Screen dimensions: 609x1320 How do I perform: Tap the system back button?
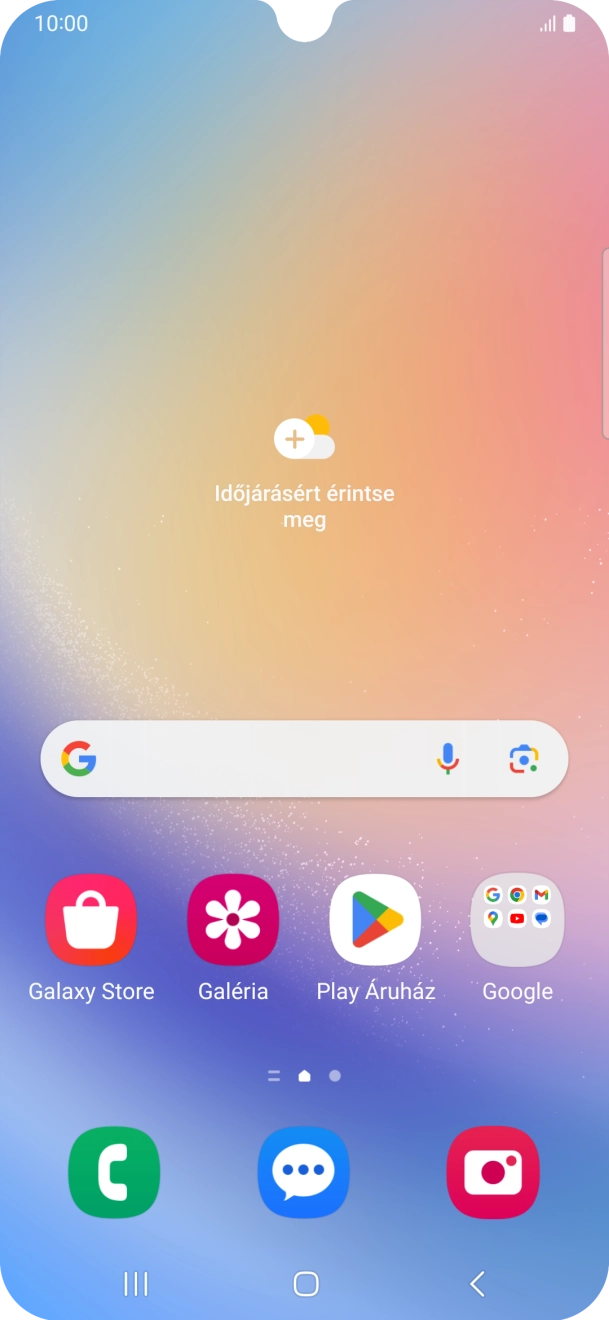[477, 1284]
